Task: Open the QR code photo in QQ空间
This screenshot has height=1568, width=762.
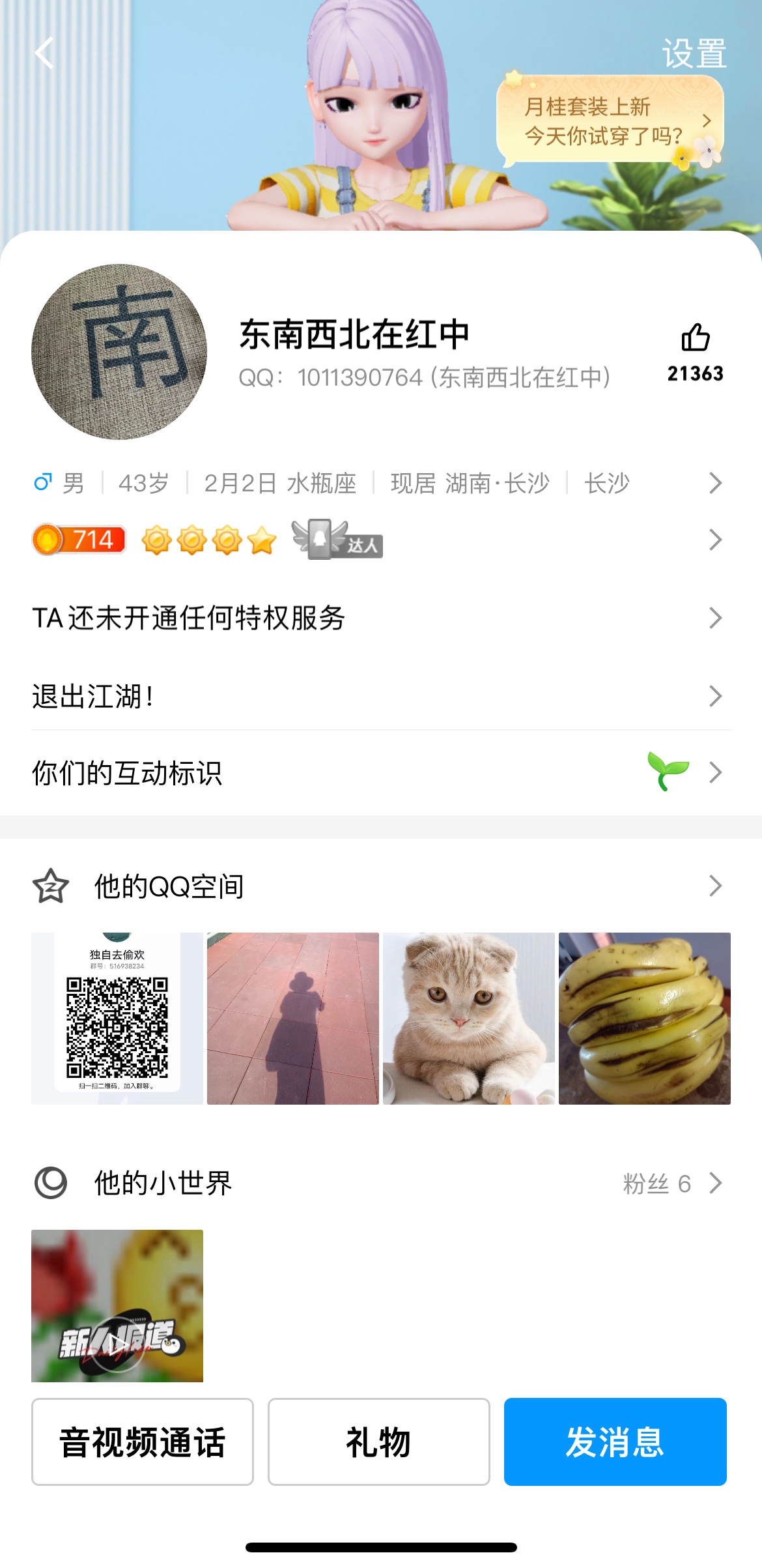Action: click(x=117, y=1019)
